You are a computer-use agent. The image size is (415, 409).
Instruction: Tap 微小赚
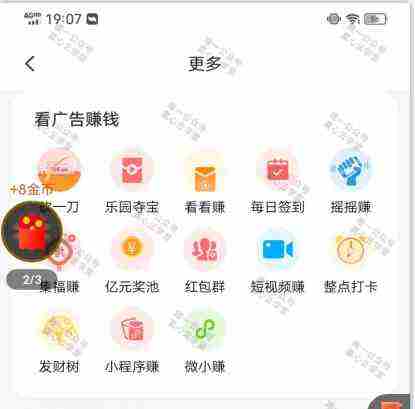click(x=205, y=342)
